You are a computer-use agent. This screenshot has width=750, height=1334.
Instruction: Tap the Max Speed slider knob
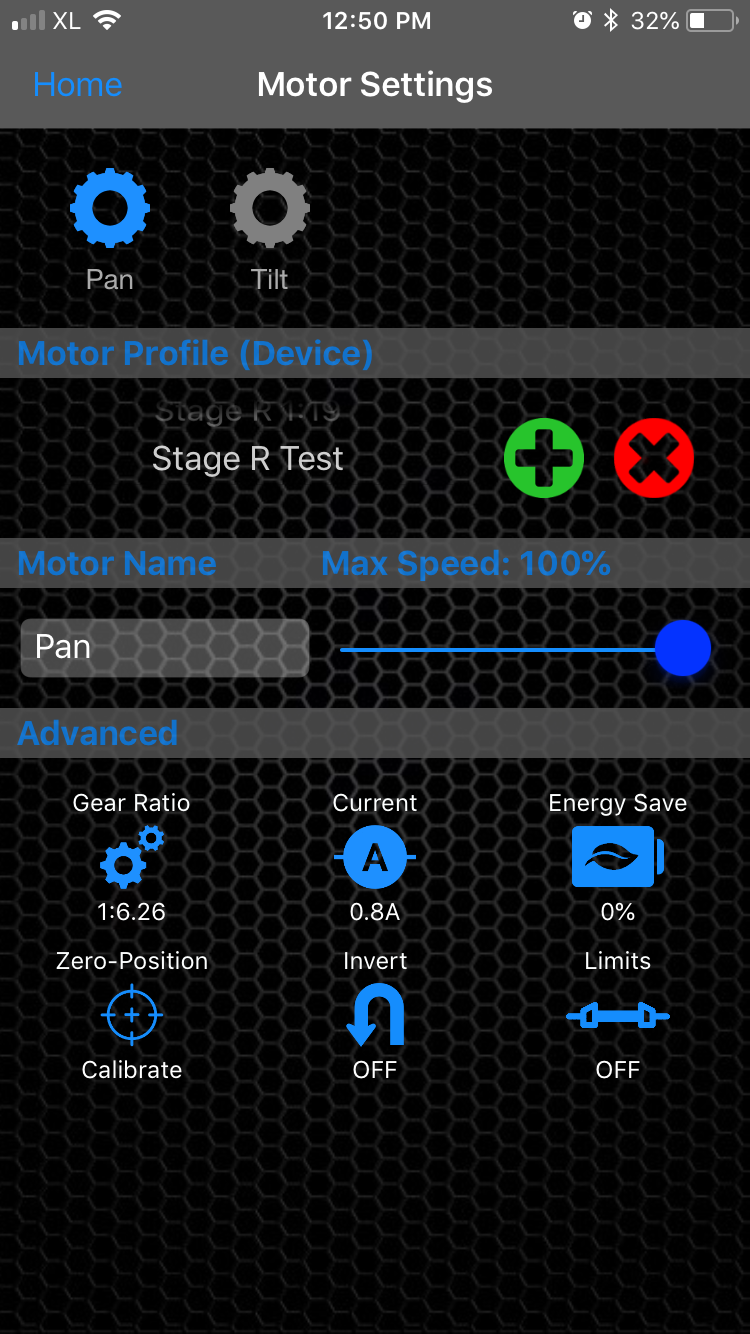(683, 648)
